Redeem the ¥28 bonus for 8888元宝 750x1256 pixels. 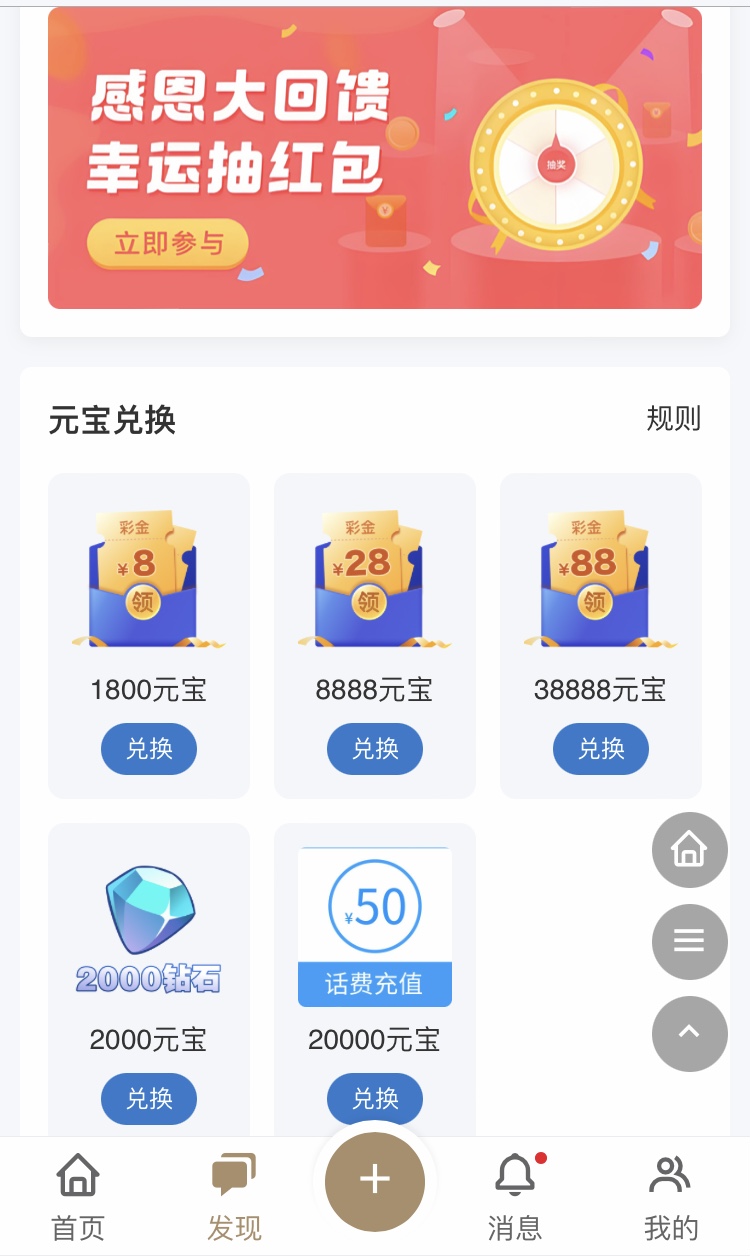[375, 748]
